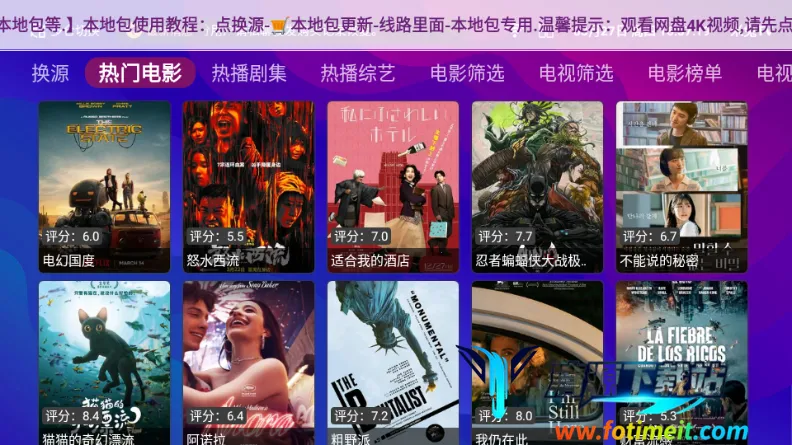792x445 pixels.
Task: Switch to the 热门电影 tab
Action: tap(140, 73)
